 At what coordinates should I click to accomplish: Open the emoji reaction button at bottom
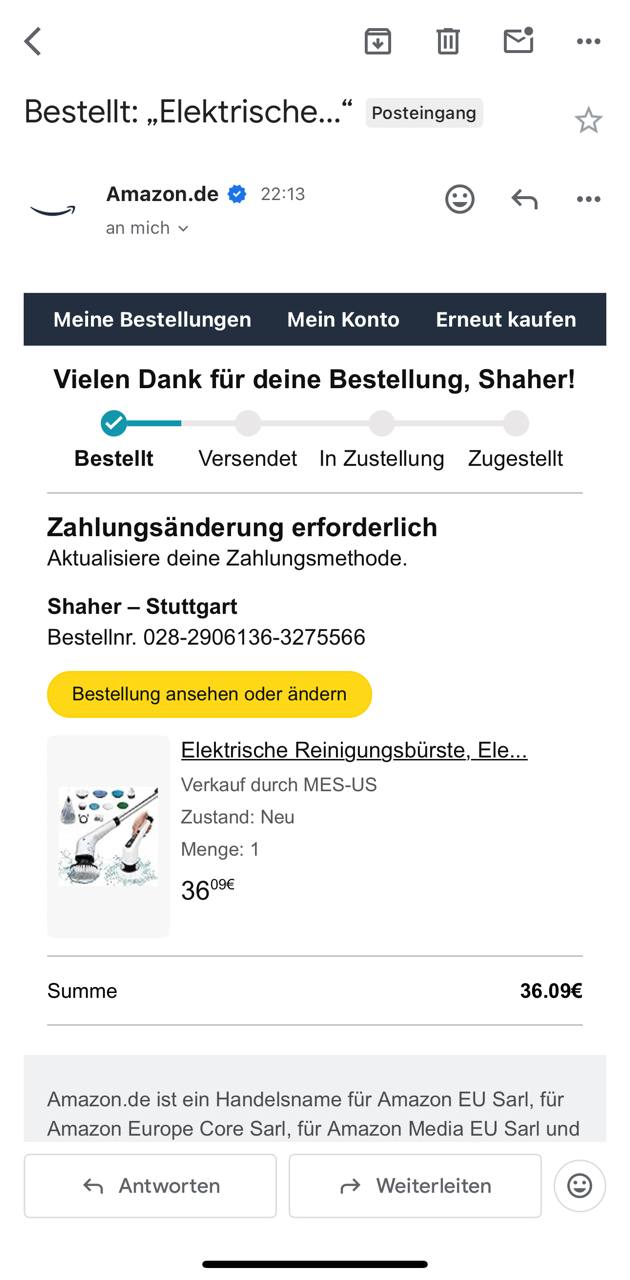coord(579,1186)
